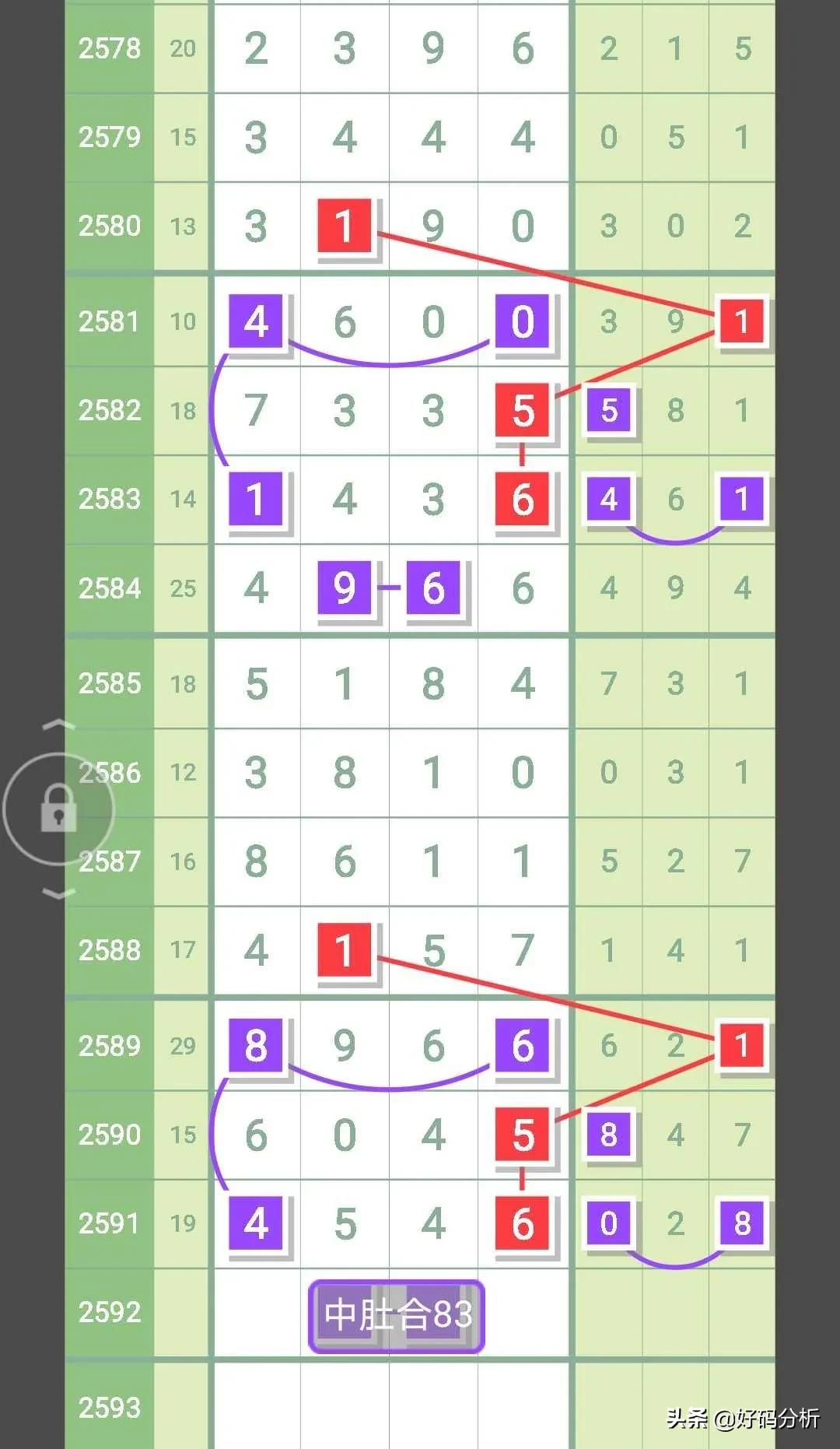840x1449 pixels.
Task: Tap the floating lock icon
Action: coord(58,809)
